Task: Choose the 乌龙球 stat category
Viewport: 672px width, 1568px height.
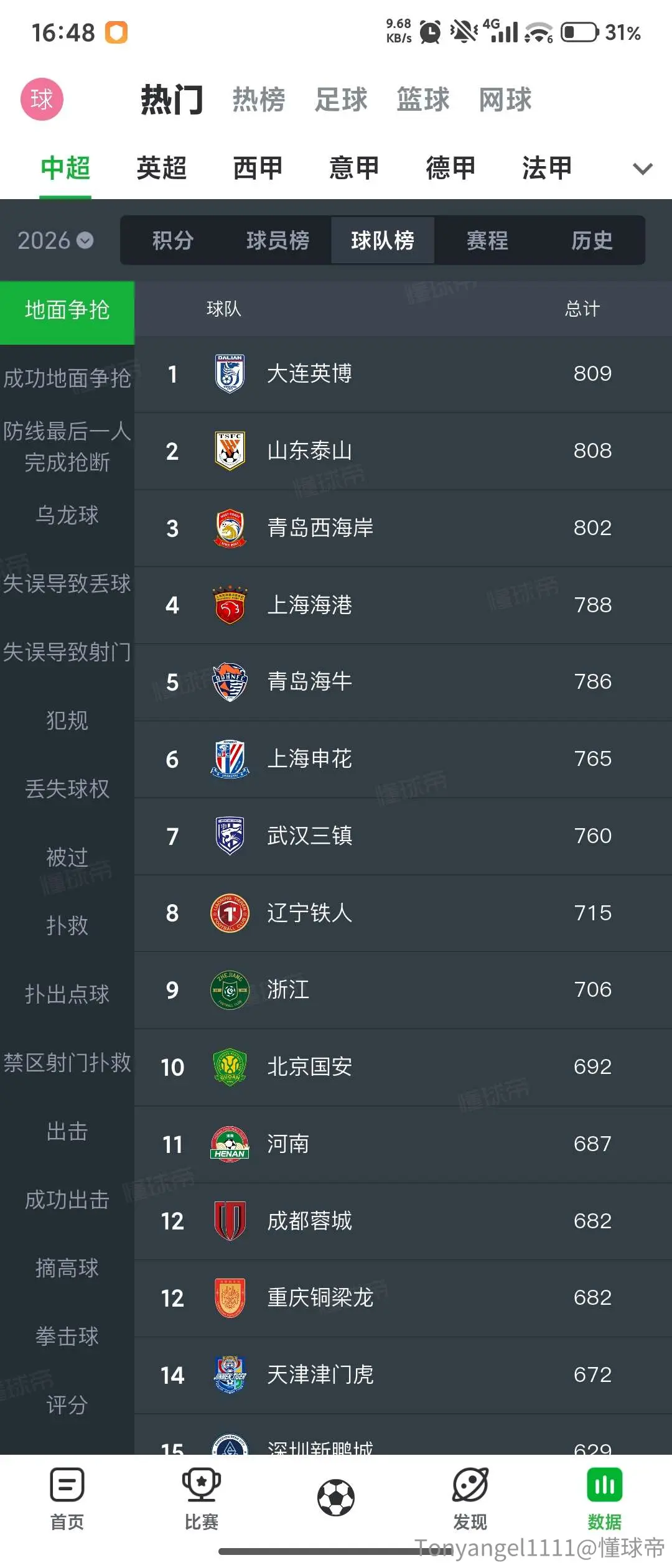Action: tap(67, 515)
